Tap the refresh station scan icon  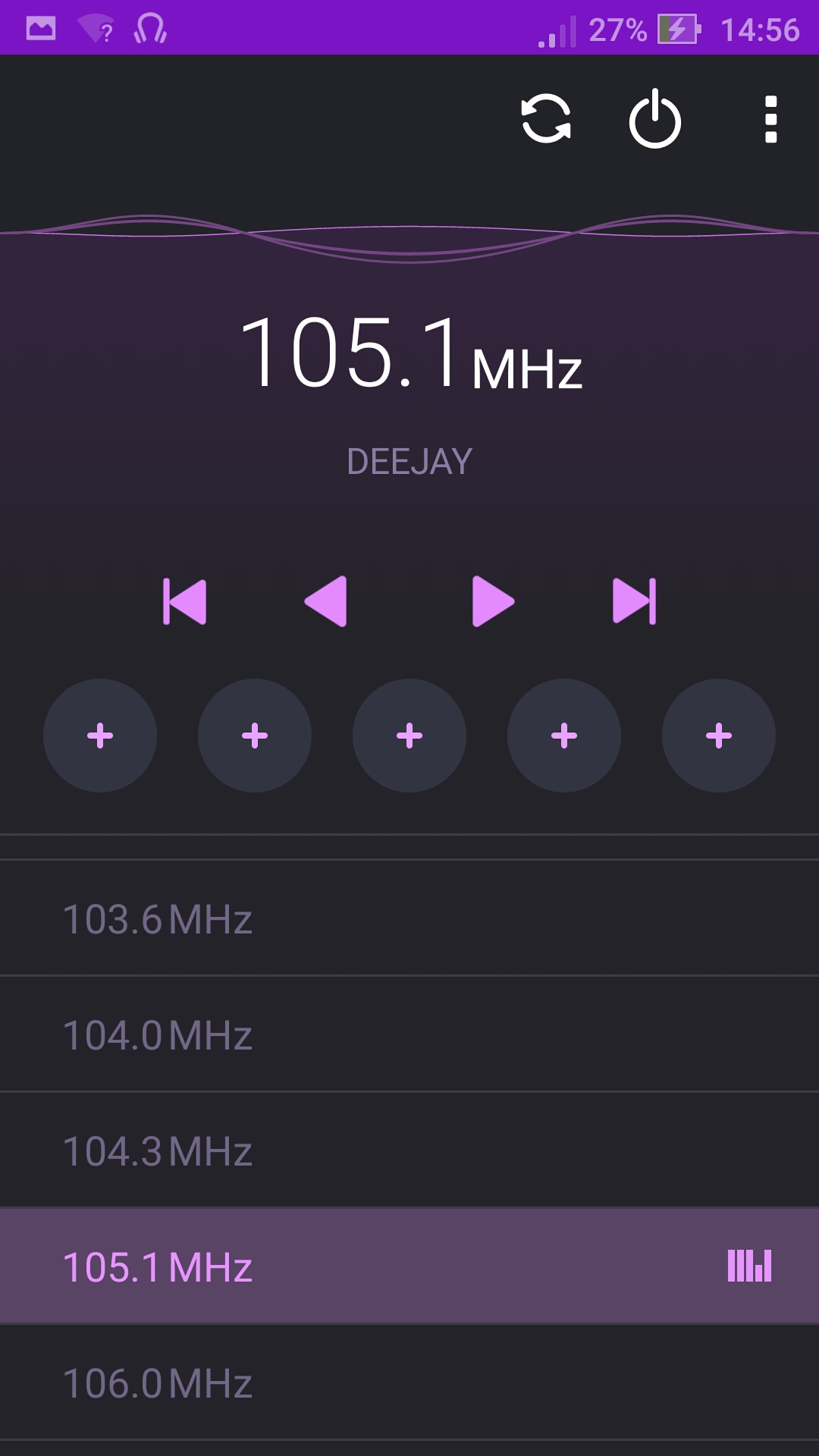[546, 119]
